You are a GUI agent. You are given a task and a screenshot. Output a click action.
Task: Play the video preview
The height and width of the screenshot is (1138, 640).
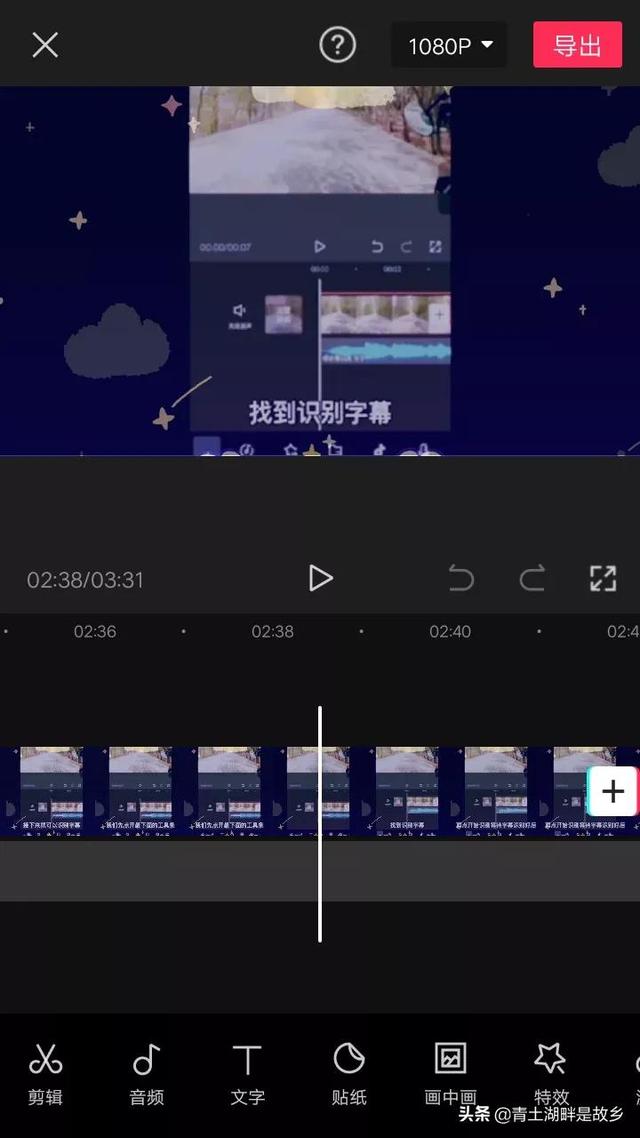point(320,578)
